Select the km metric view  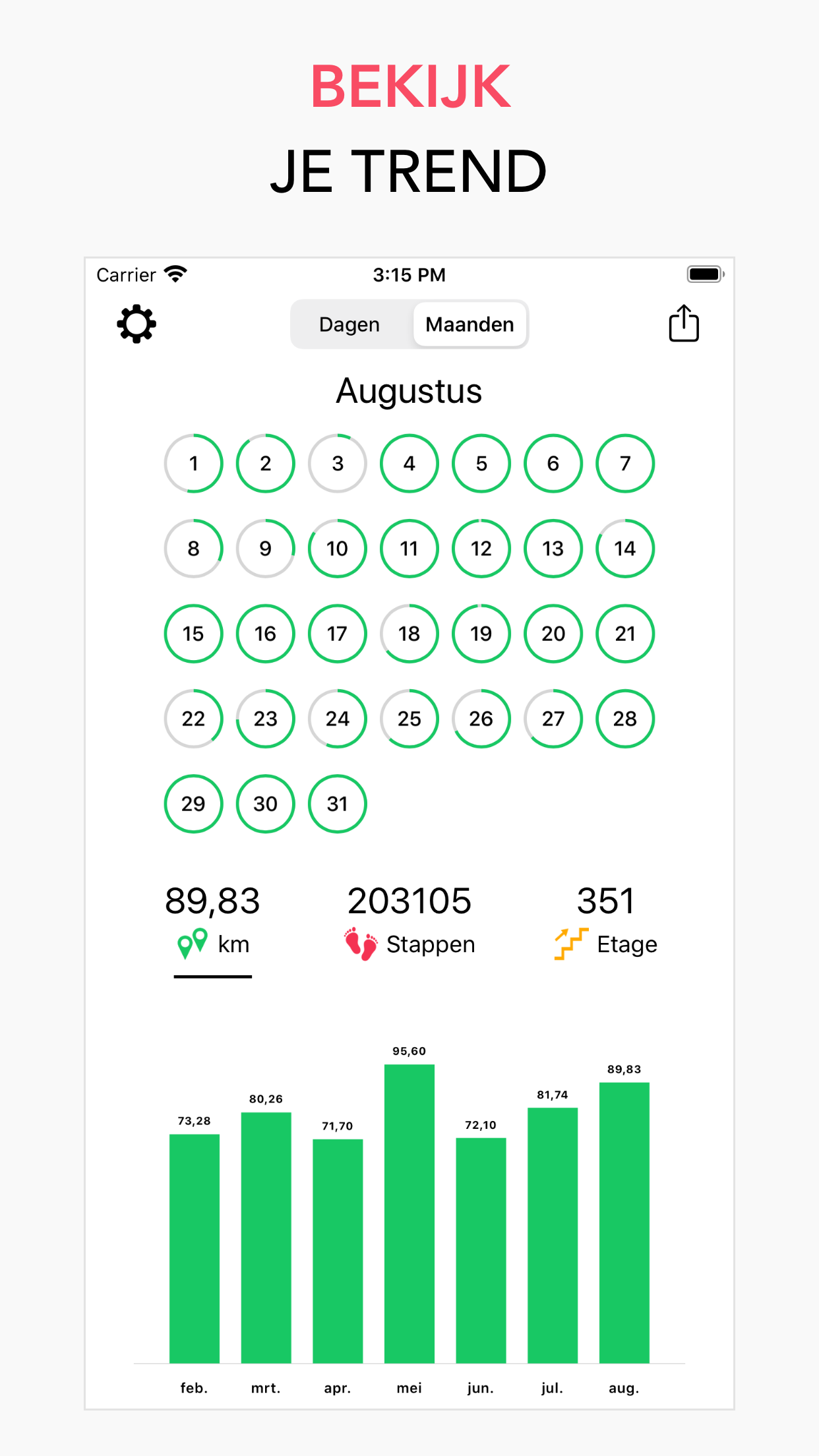click(212, 923)
